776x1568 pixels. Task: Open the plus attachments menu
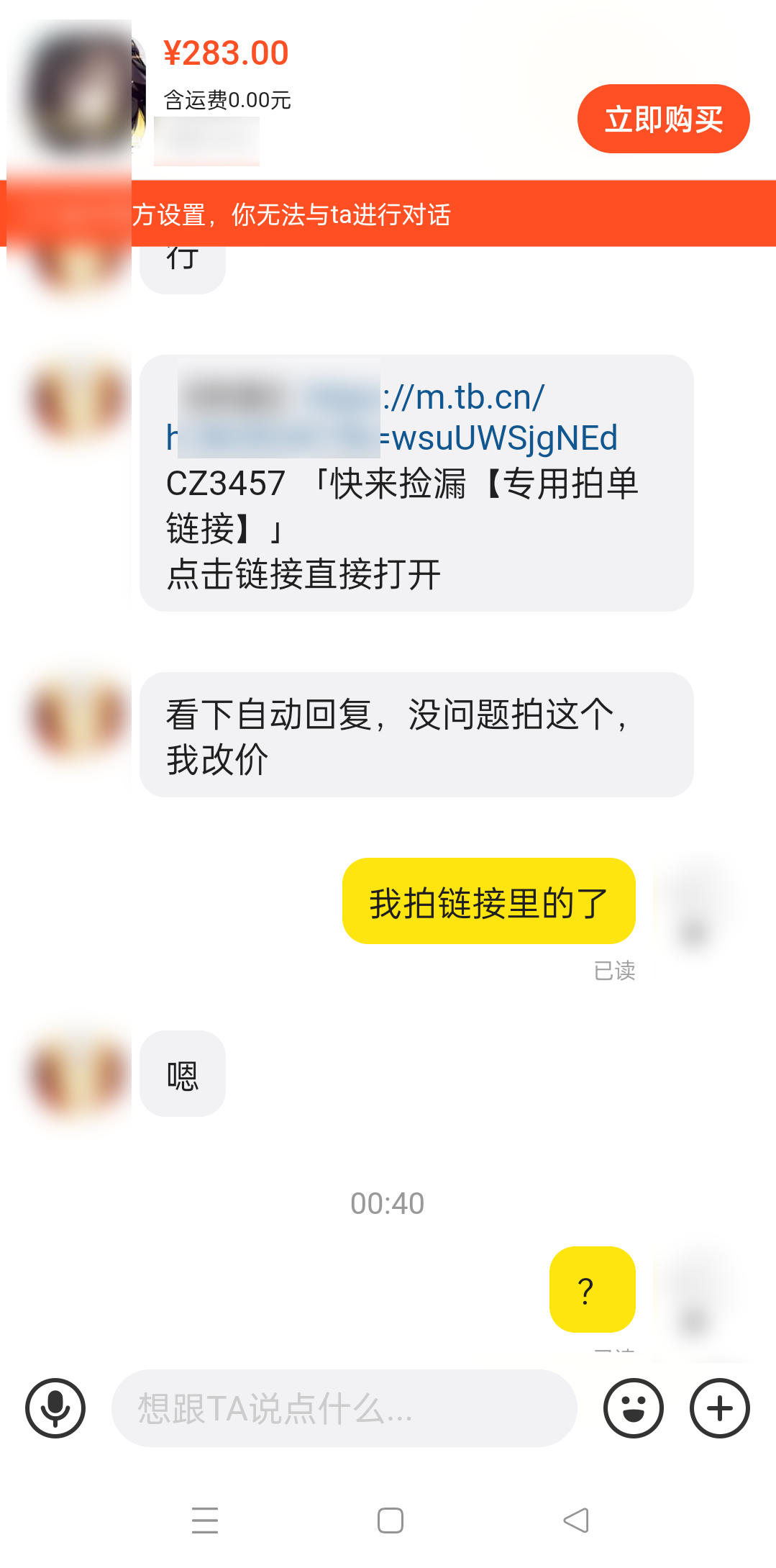(719, 1408)
